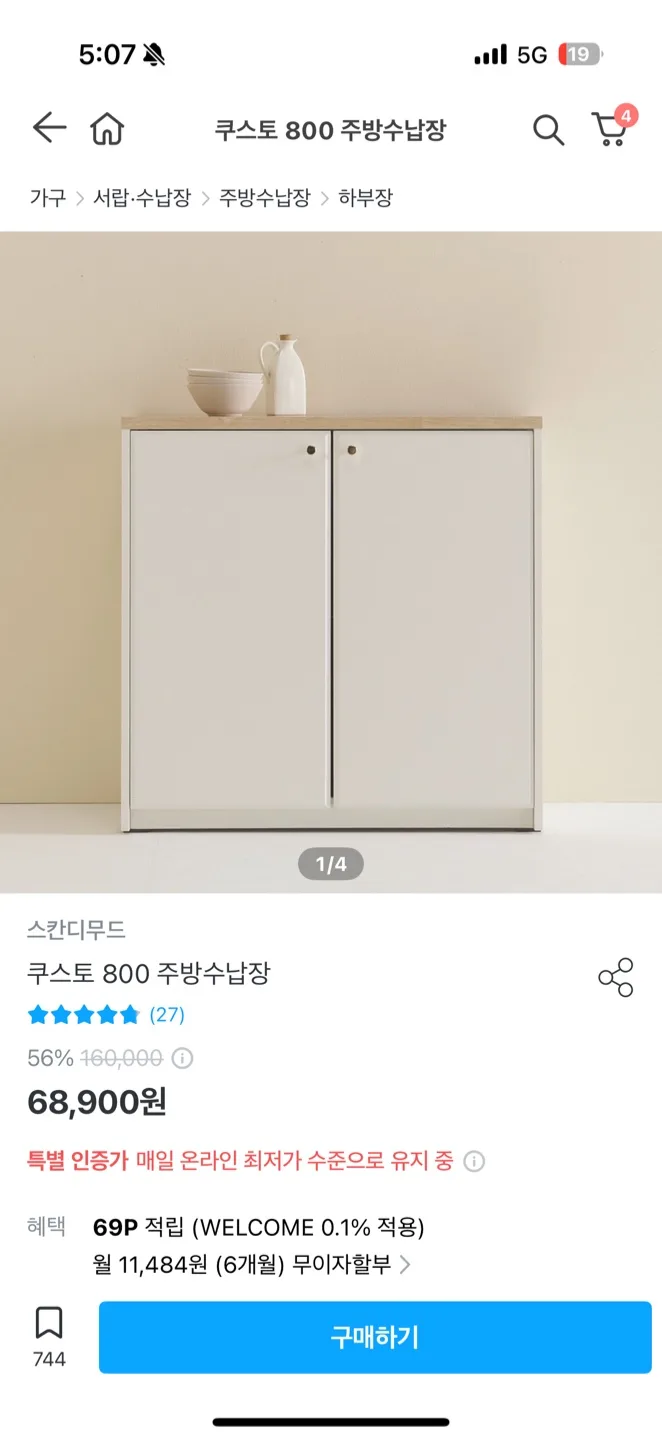Tap the 구매하기 button
Image resolution: width=662 pixels, height=1440 pixels.
click(375, 1337)
